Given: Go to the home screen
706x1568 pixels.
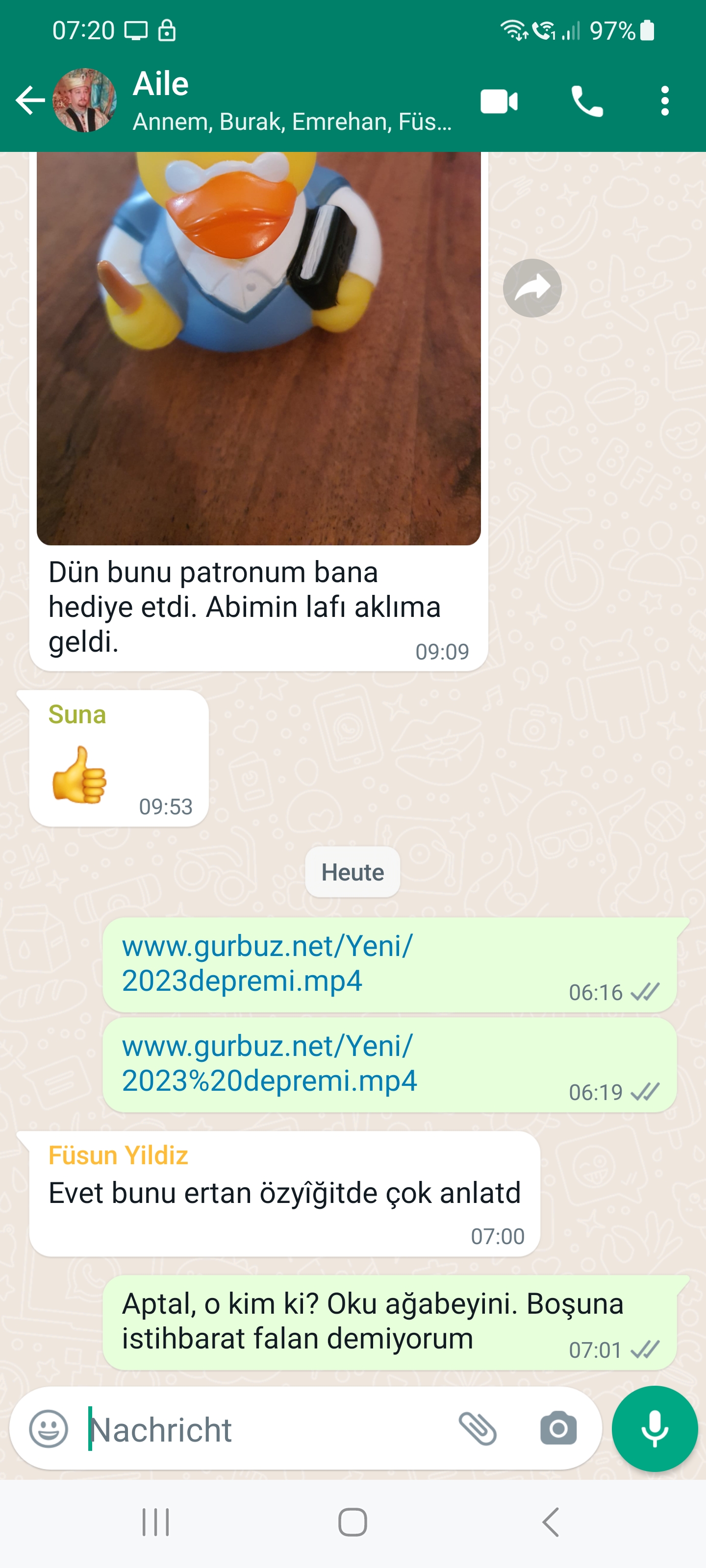Looking at the screenshot, I should [353, 1522].
